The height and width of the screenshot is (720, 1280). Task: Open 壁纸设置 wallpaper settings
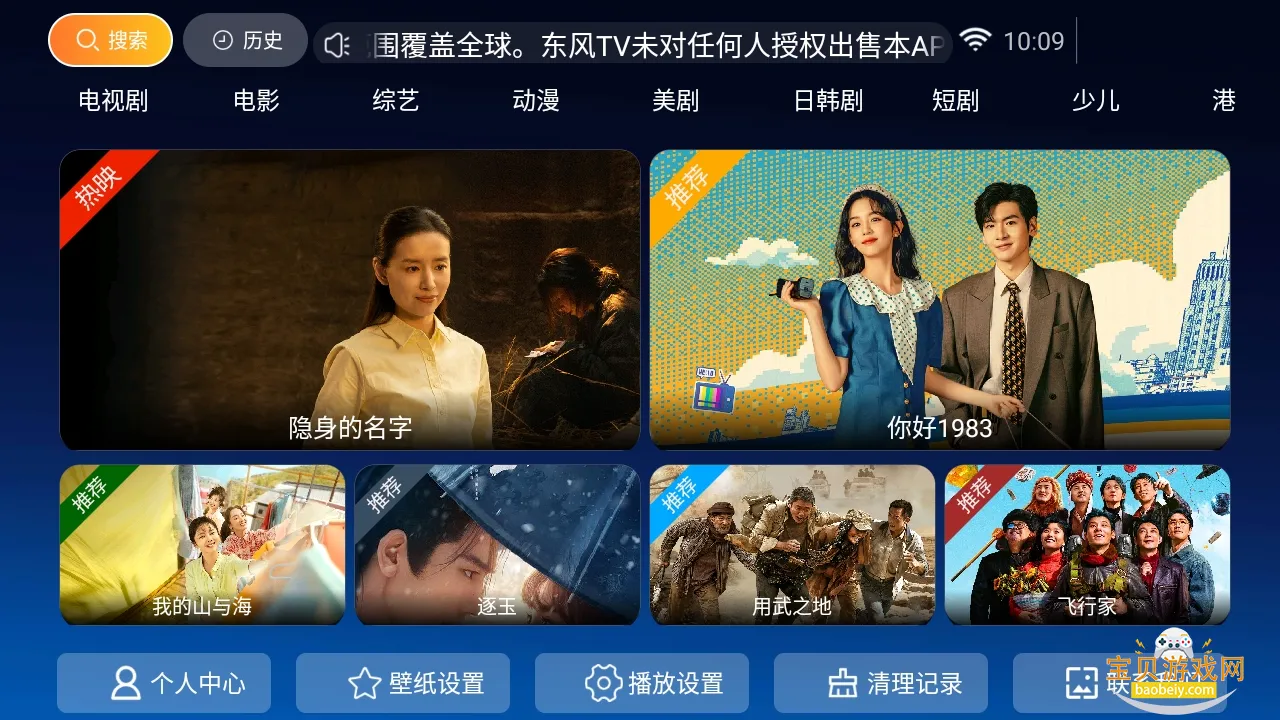[x=403, y=683]
